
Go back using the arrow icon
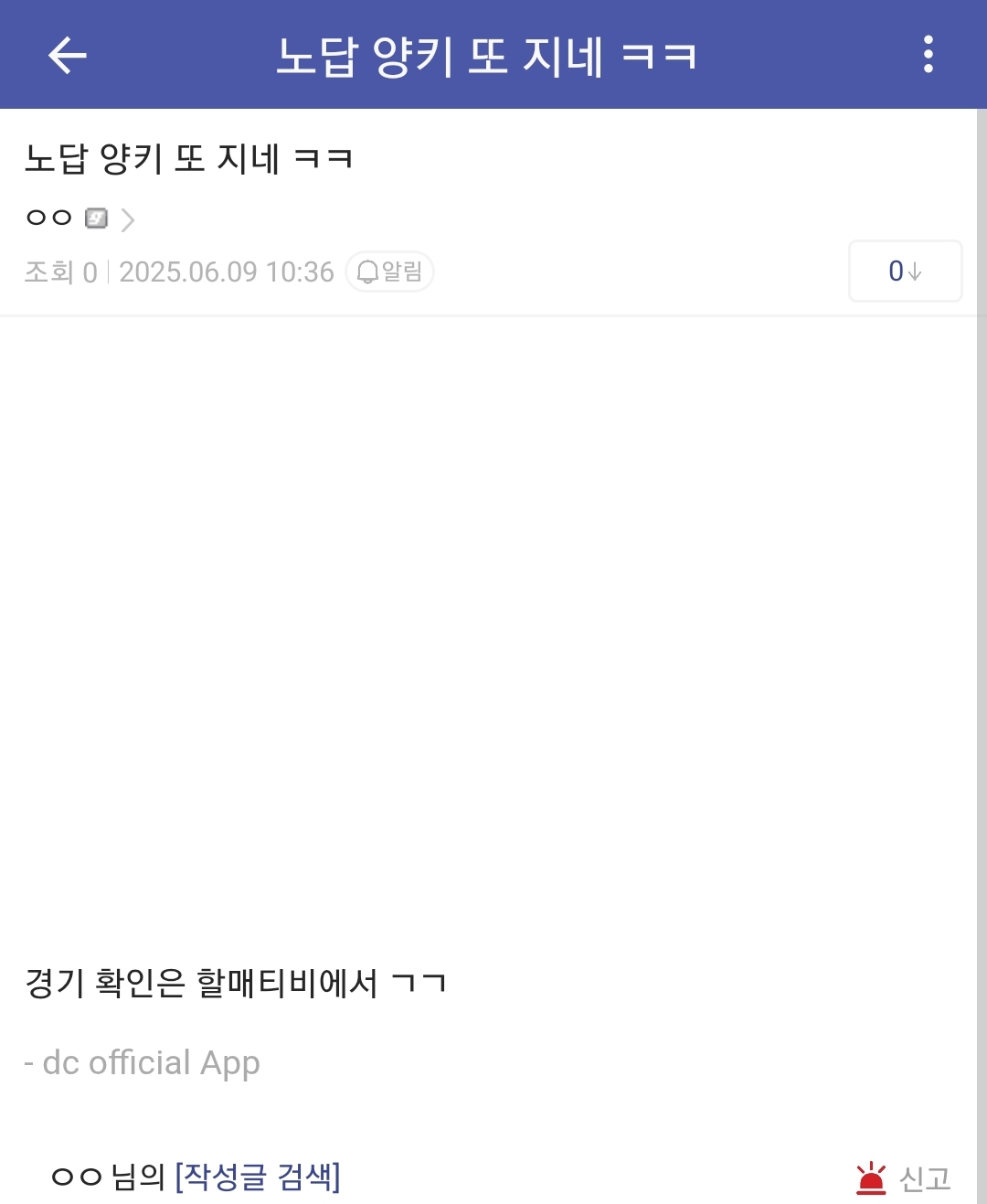point(67,55)
